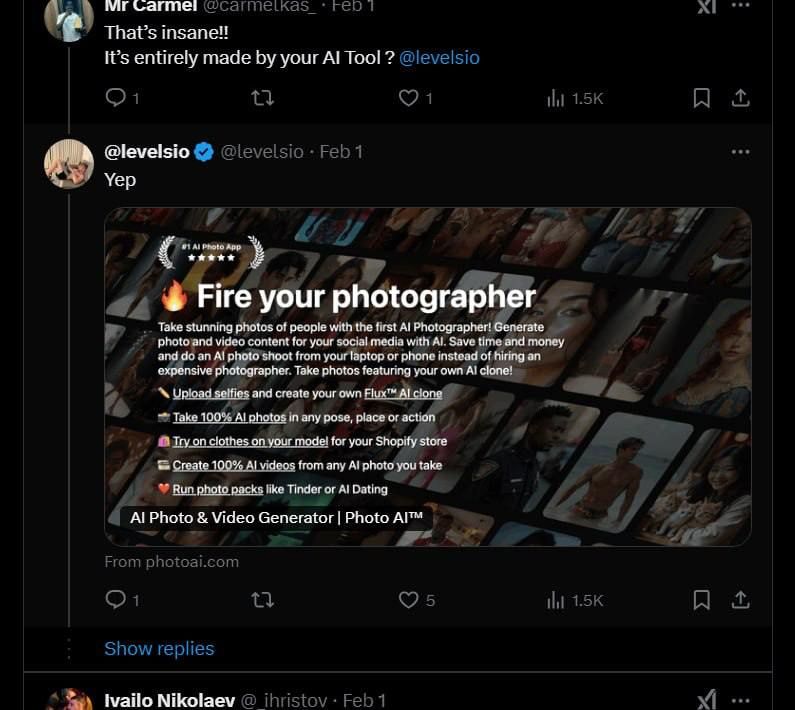Like @levelsio's Yep tweet

pos(408,600)
